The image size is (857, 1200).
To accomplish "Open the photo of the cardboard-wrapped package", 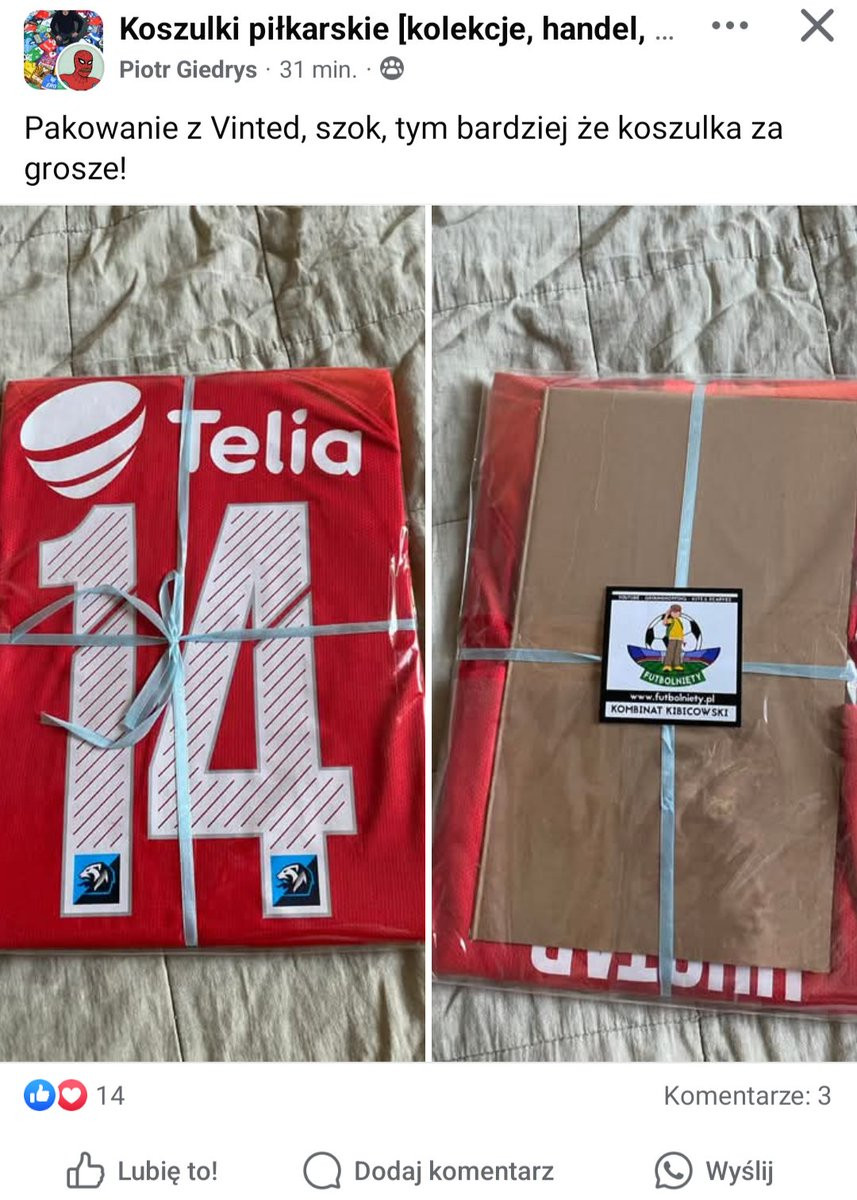I will click(x=644, y=632).
